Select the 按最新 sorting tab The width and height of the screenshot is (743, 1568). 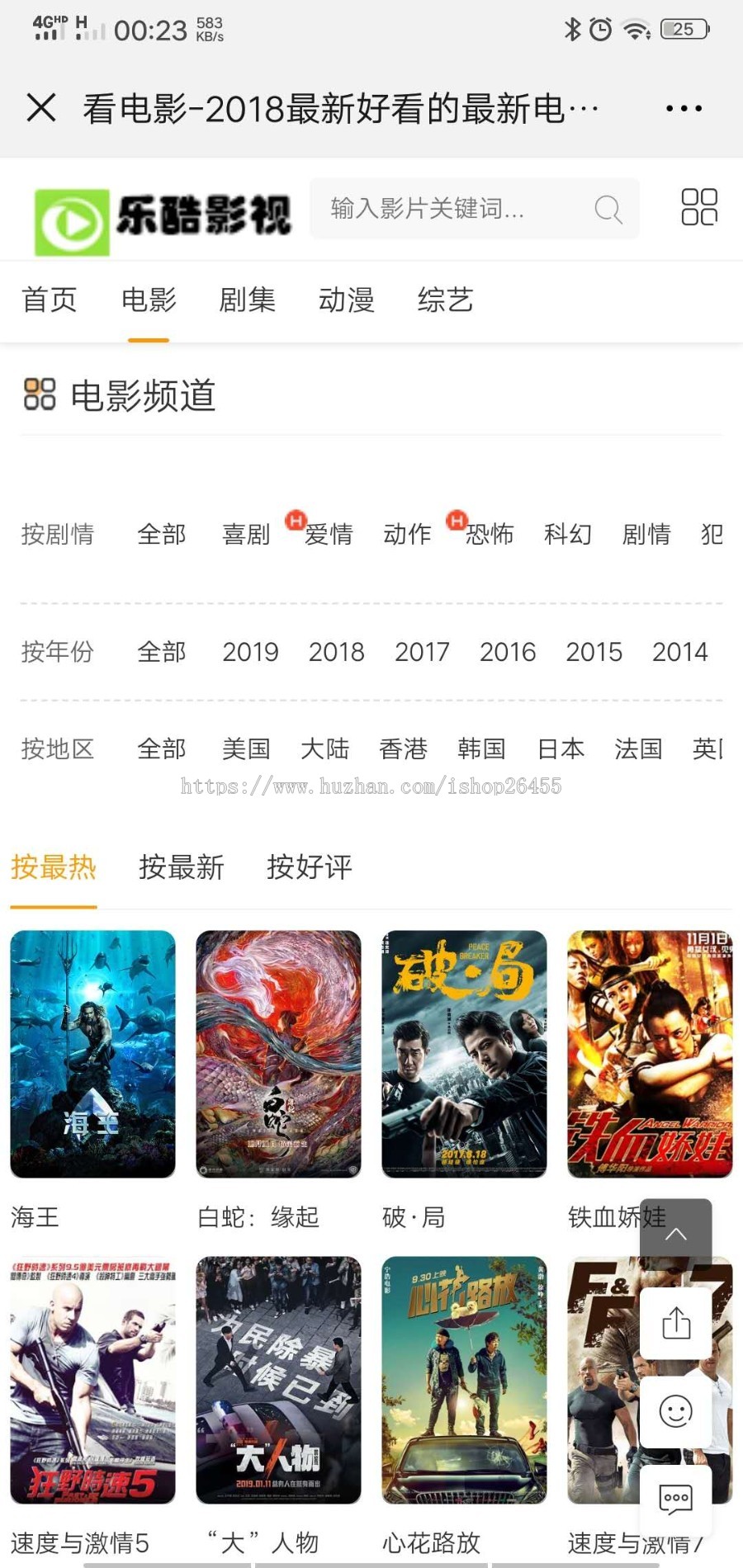point(182,867)
